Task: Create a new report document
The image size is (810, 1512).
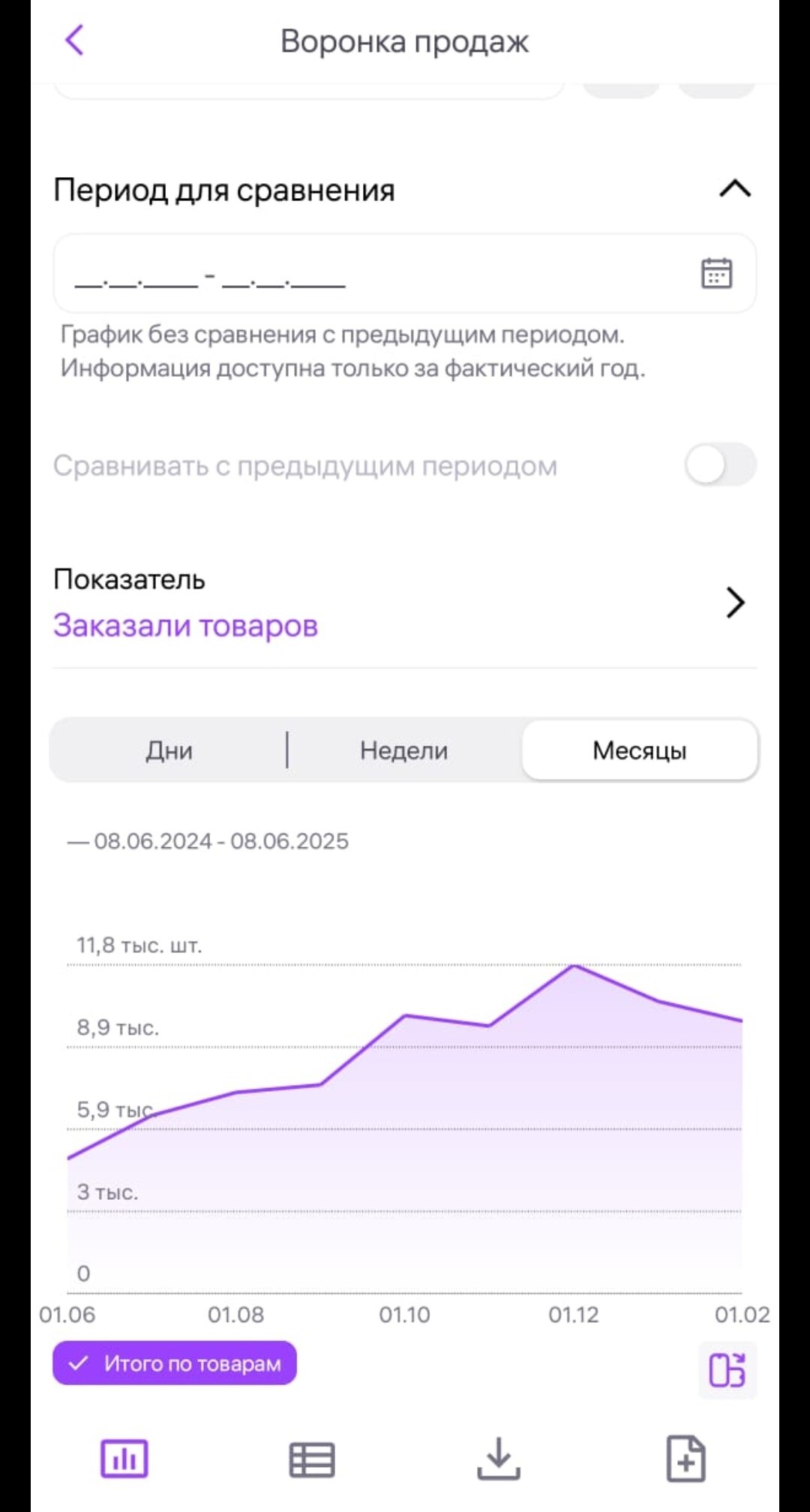Action: (685, 1459)
